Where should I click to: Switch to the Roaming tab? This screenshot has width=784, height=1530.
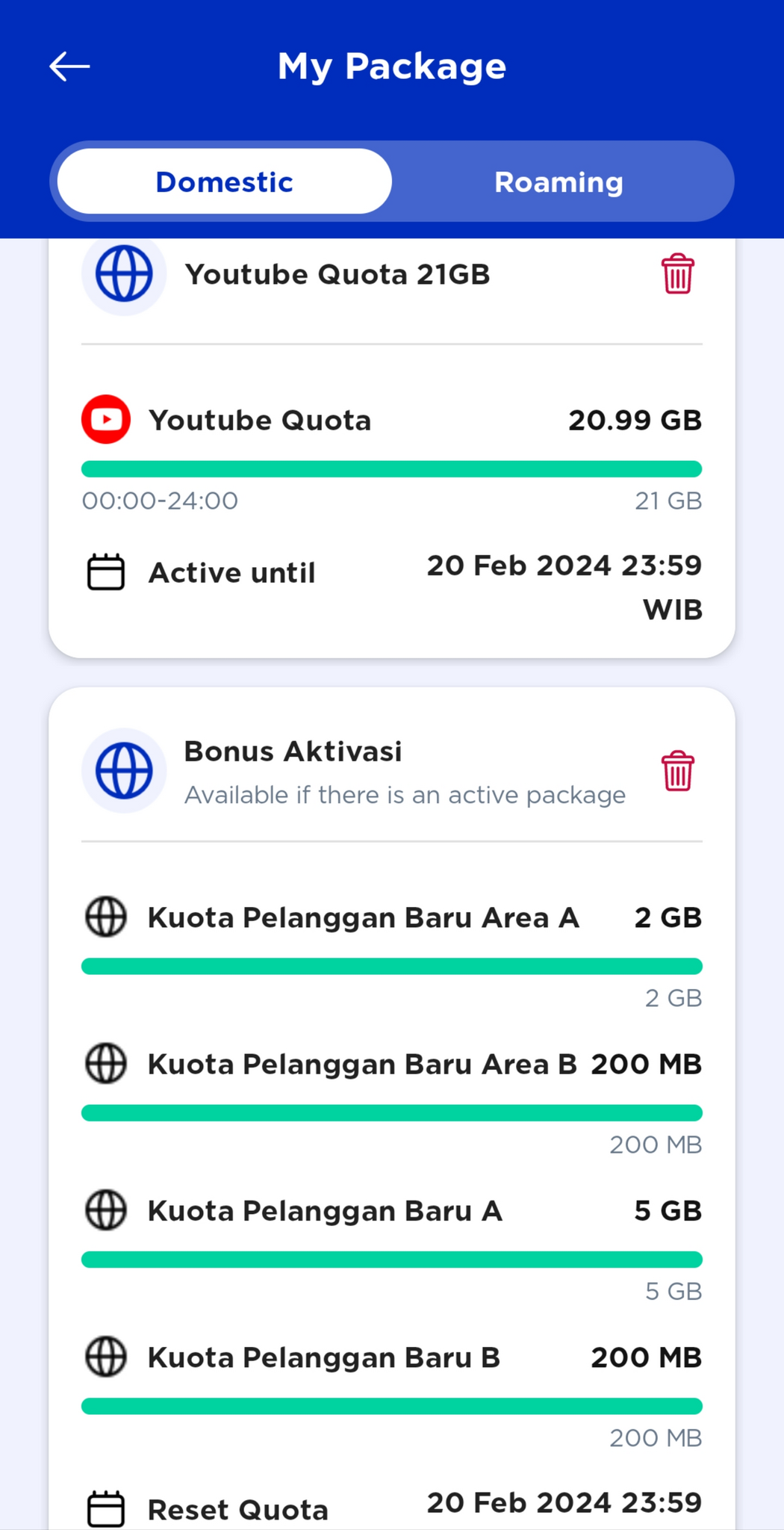[x=558, y=181]
